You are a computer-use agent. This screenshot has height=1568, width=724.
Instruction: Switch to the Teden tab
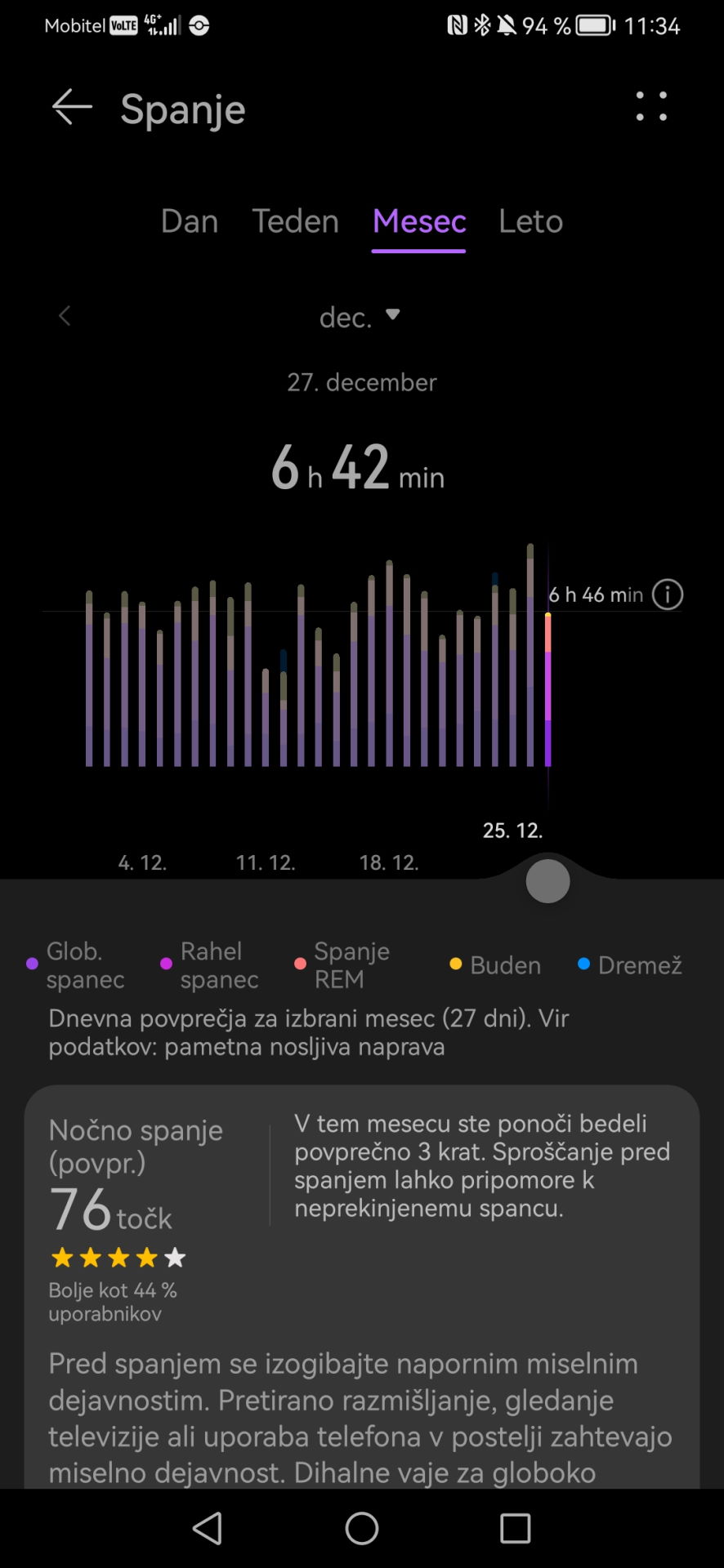click(295, 221)
